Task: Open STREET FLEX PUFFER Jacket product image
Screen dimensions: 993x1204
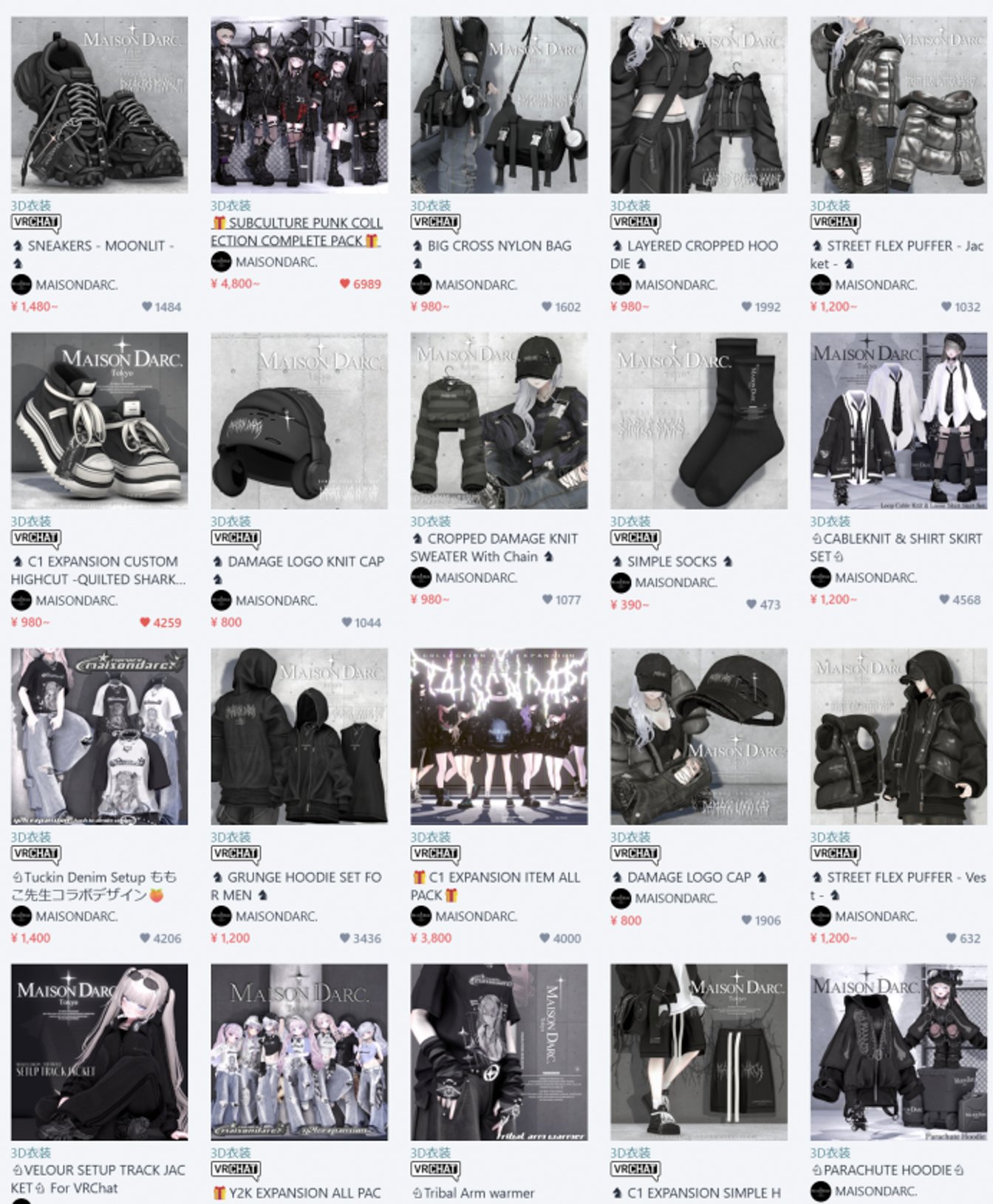Action: pos(898,105)
